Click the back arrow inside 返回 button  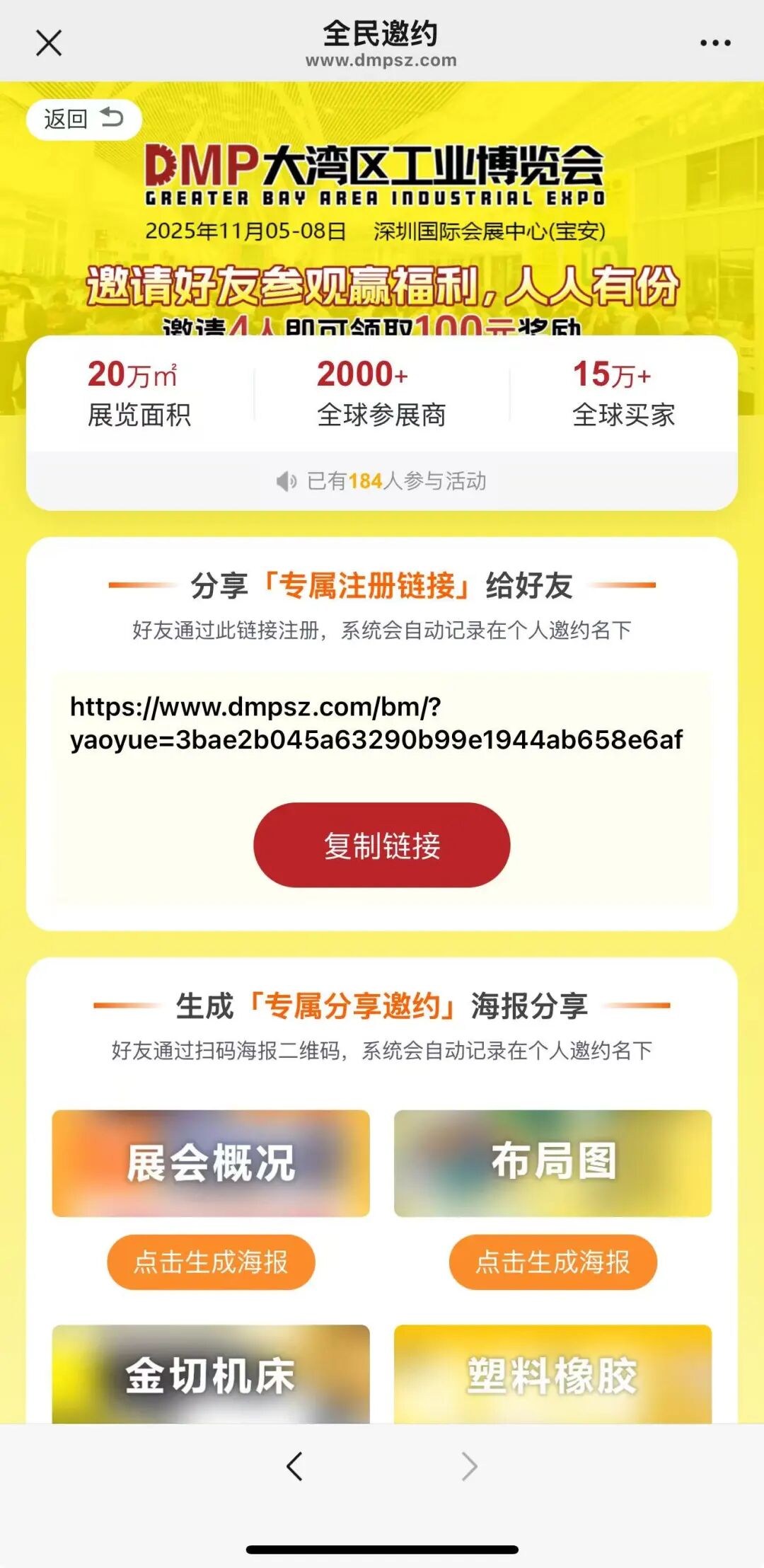[113, 117]
